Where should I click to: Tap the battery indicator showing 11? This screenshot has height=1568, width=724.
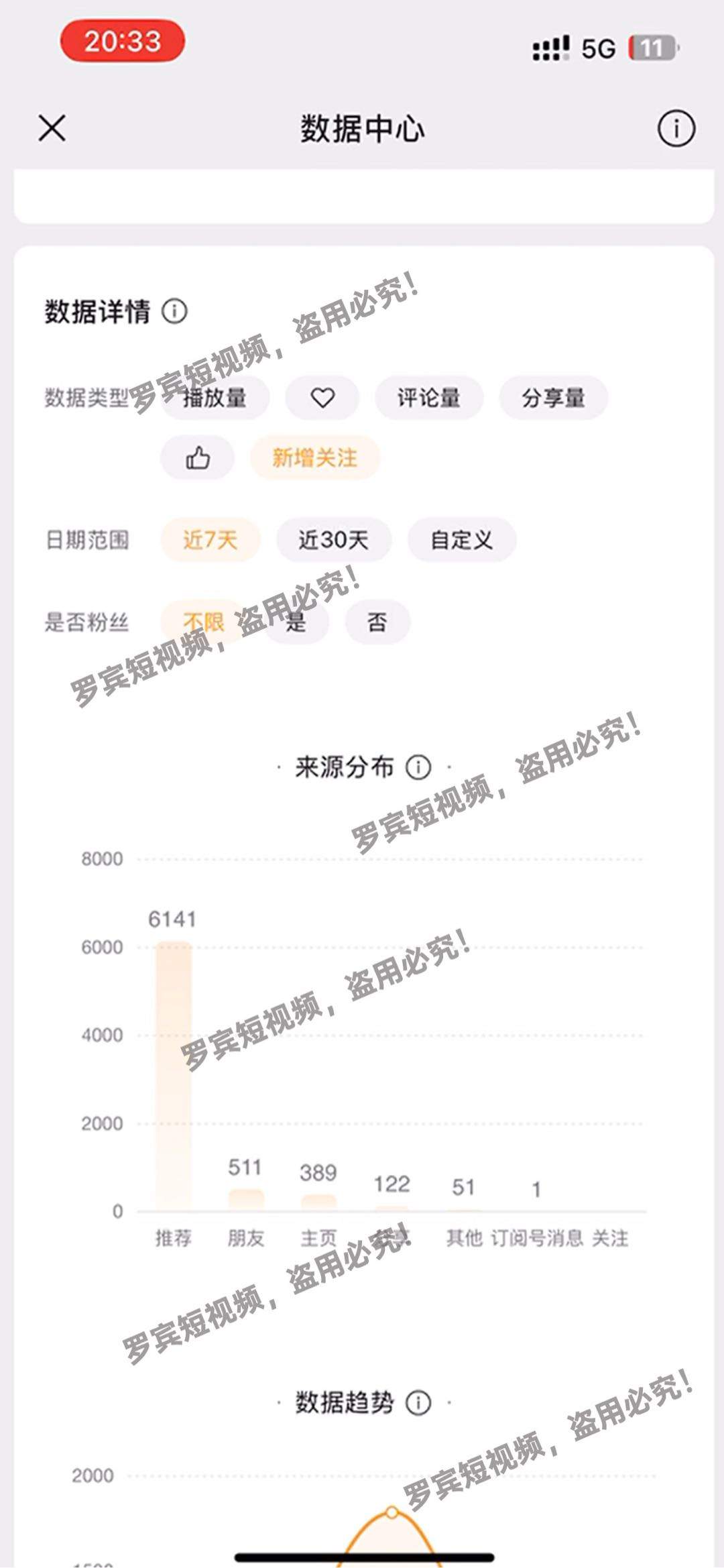648,48
